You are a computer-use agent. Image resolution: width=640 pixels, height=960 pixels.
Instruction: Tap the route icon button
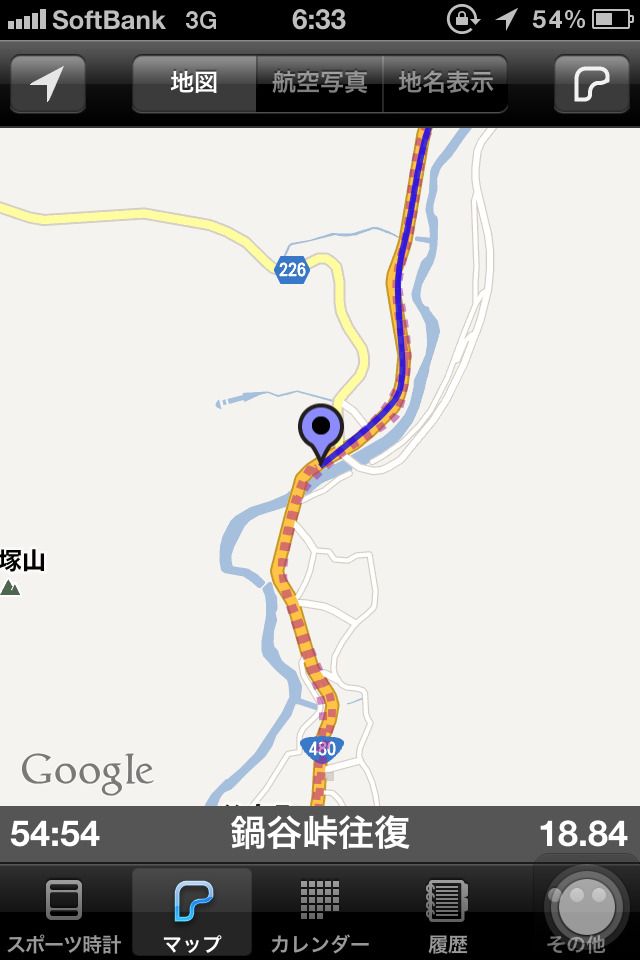pyautogui.click(x=592, y=84)
